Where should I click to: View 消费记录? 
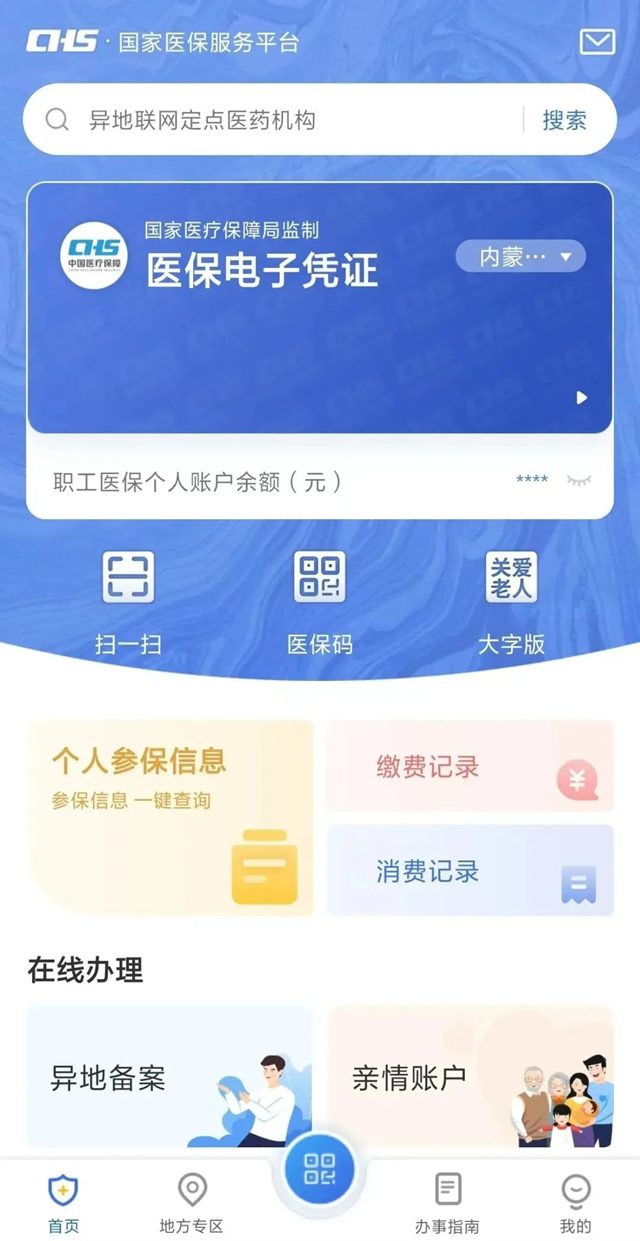tap(470, 871)
